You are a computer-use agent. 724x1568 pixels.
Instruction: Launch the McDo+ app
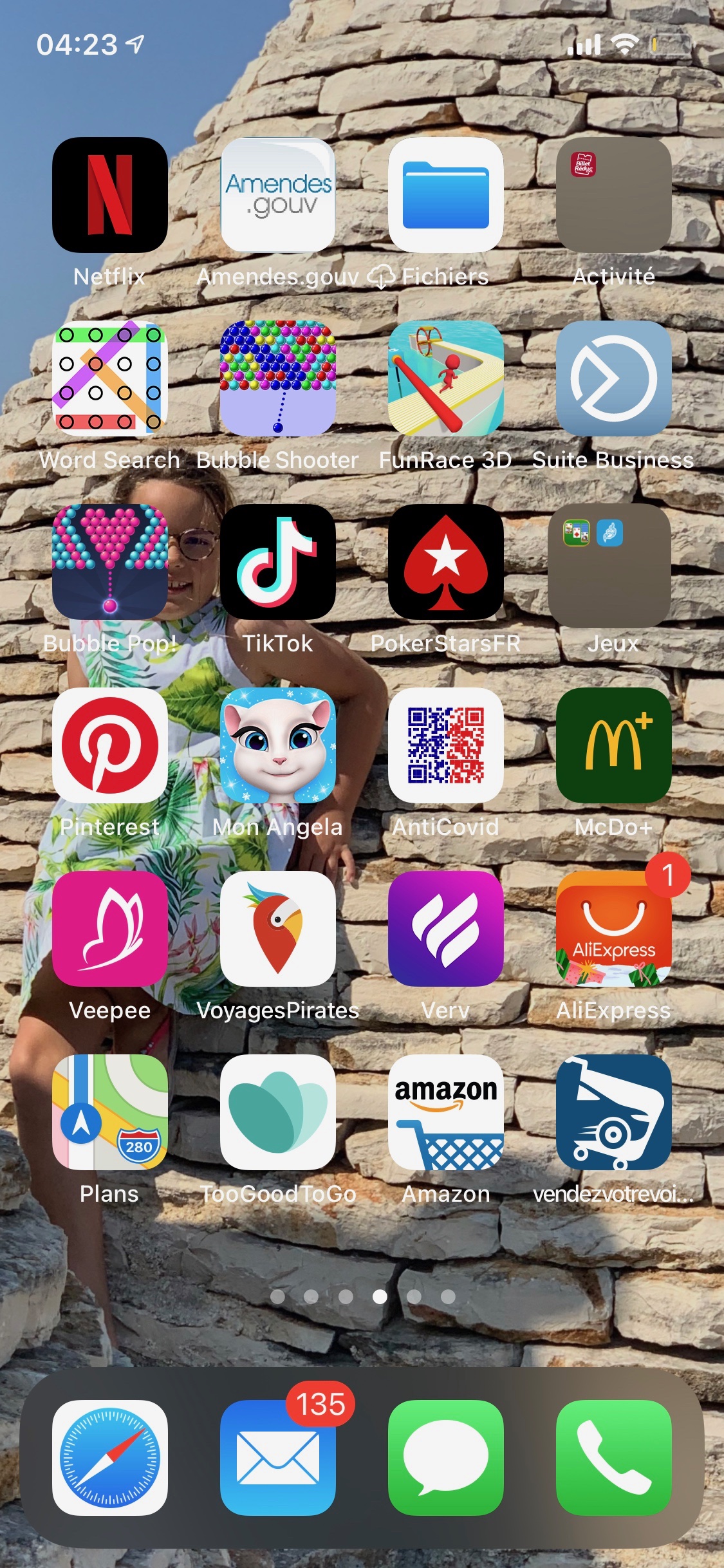613,745
